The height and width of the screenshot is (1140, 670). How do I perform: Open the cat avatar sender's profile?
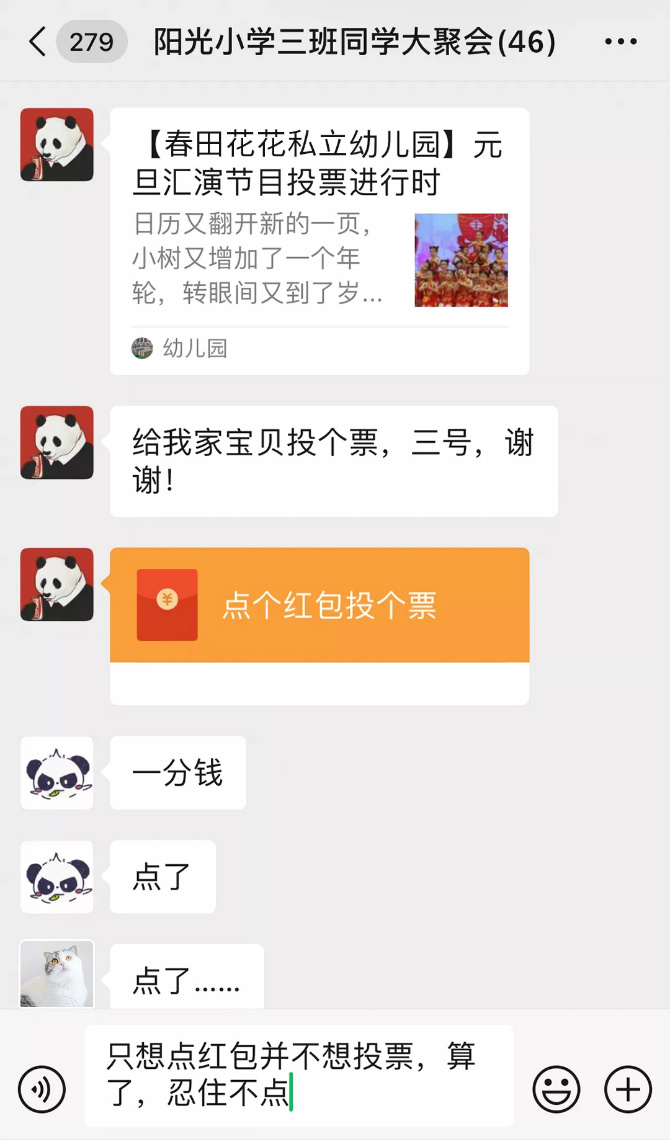point(57,973)
